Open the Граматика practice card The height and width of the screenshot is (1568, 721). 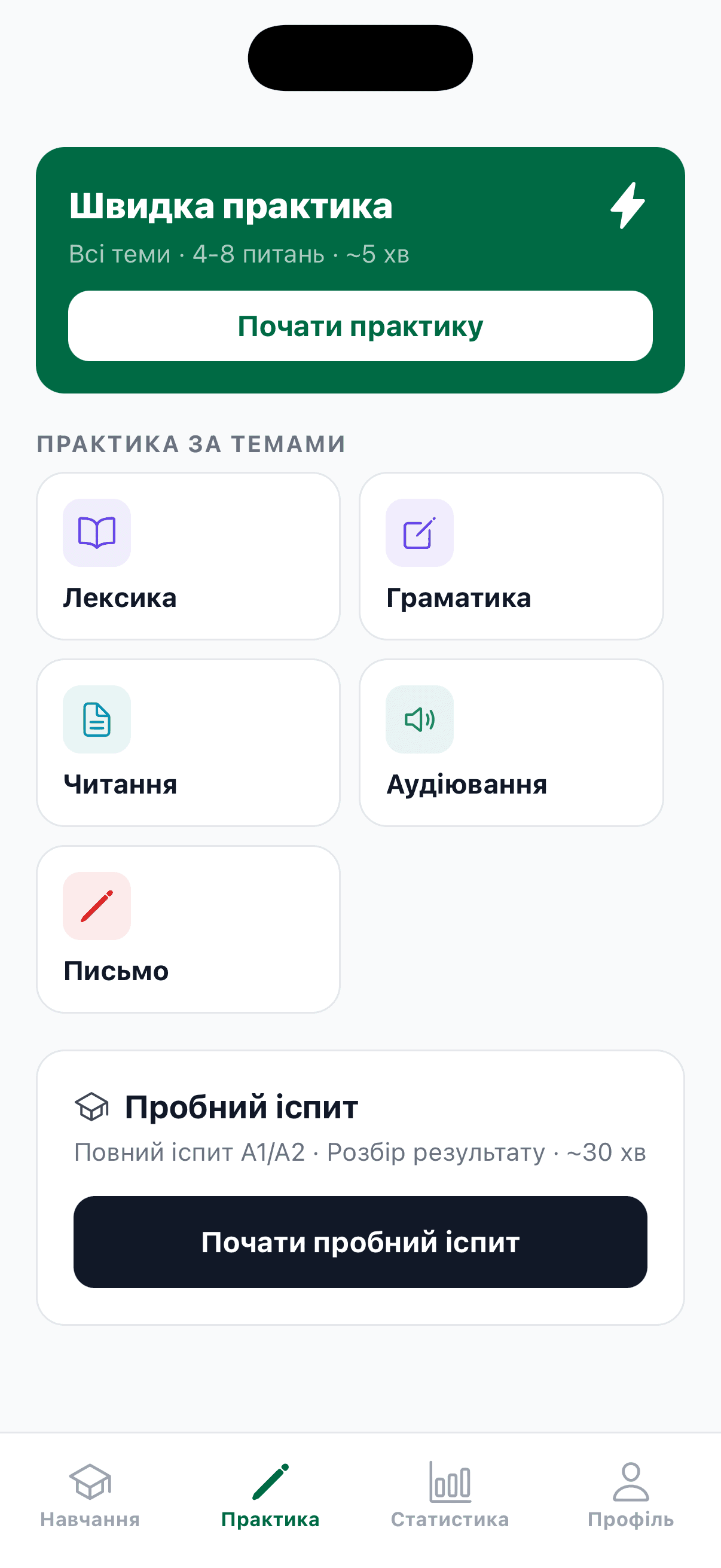coord(511,556)
